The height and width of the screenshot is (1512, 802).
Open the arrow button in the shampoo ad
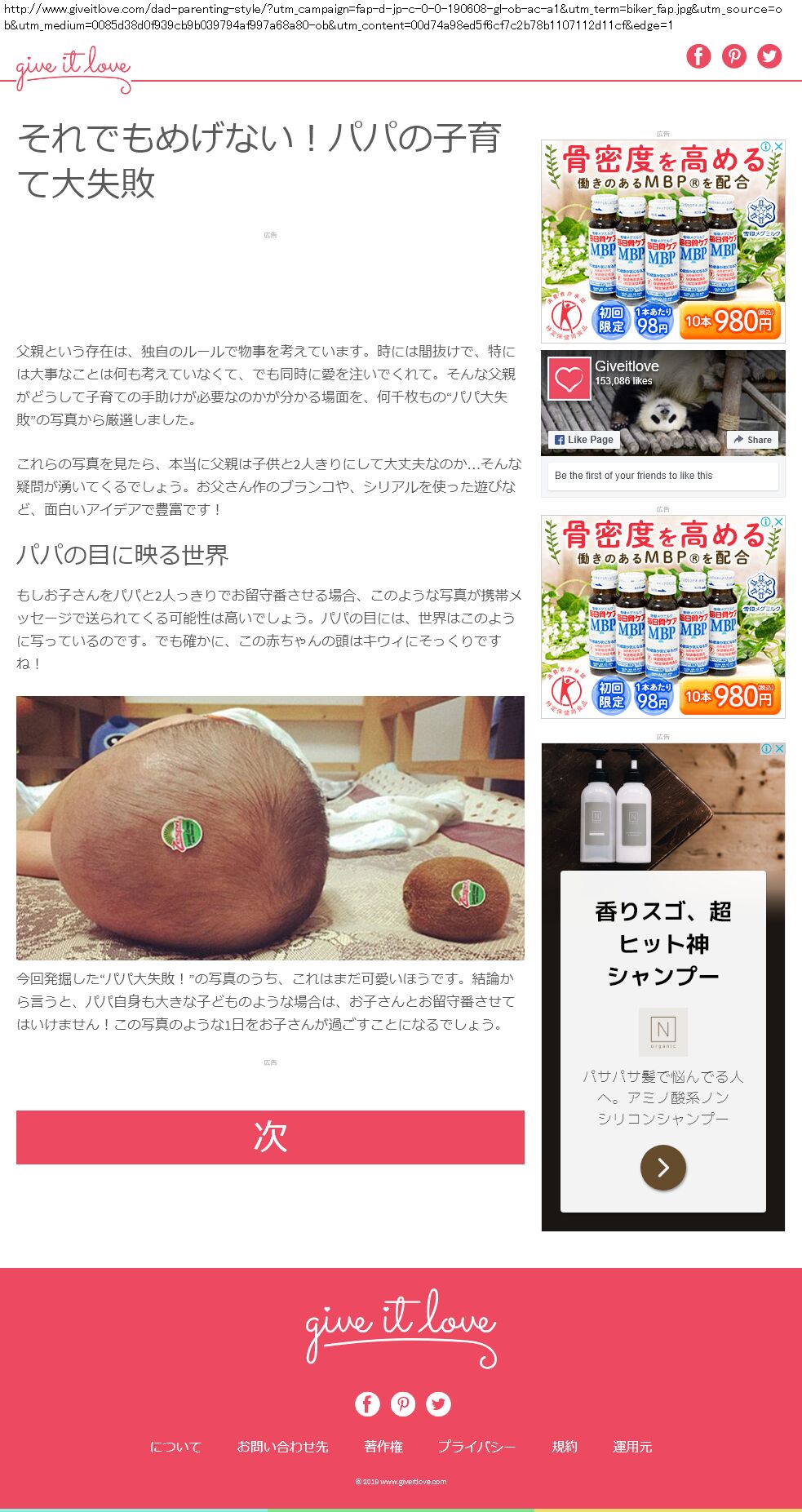coord(662,1168)
